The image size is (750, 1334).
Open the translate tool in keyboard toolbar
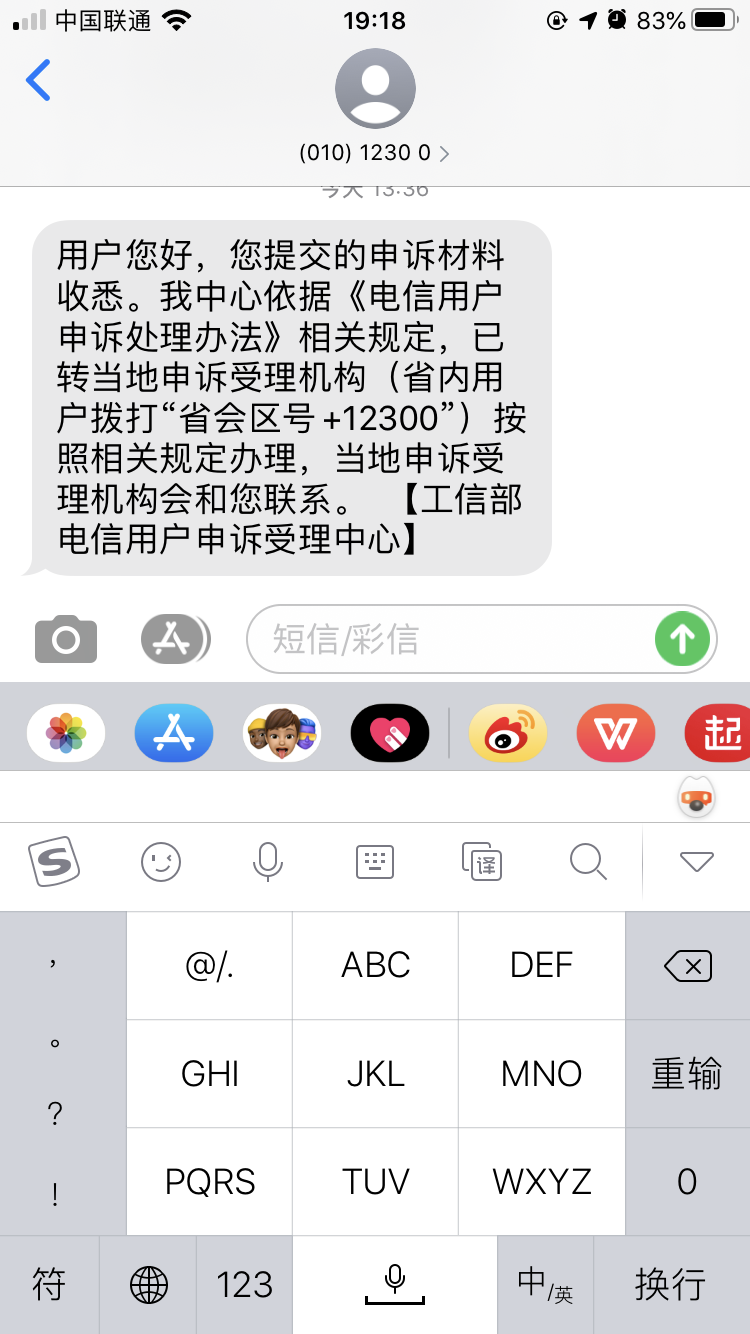tap(481, 861)
